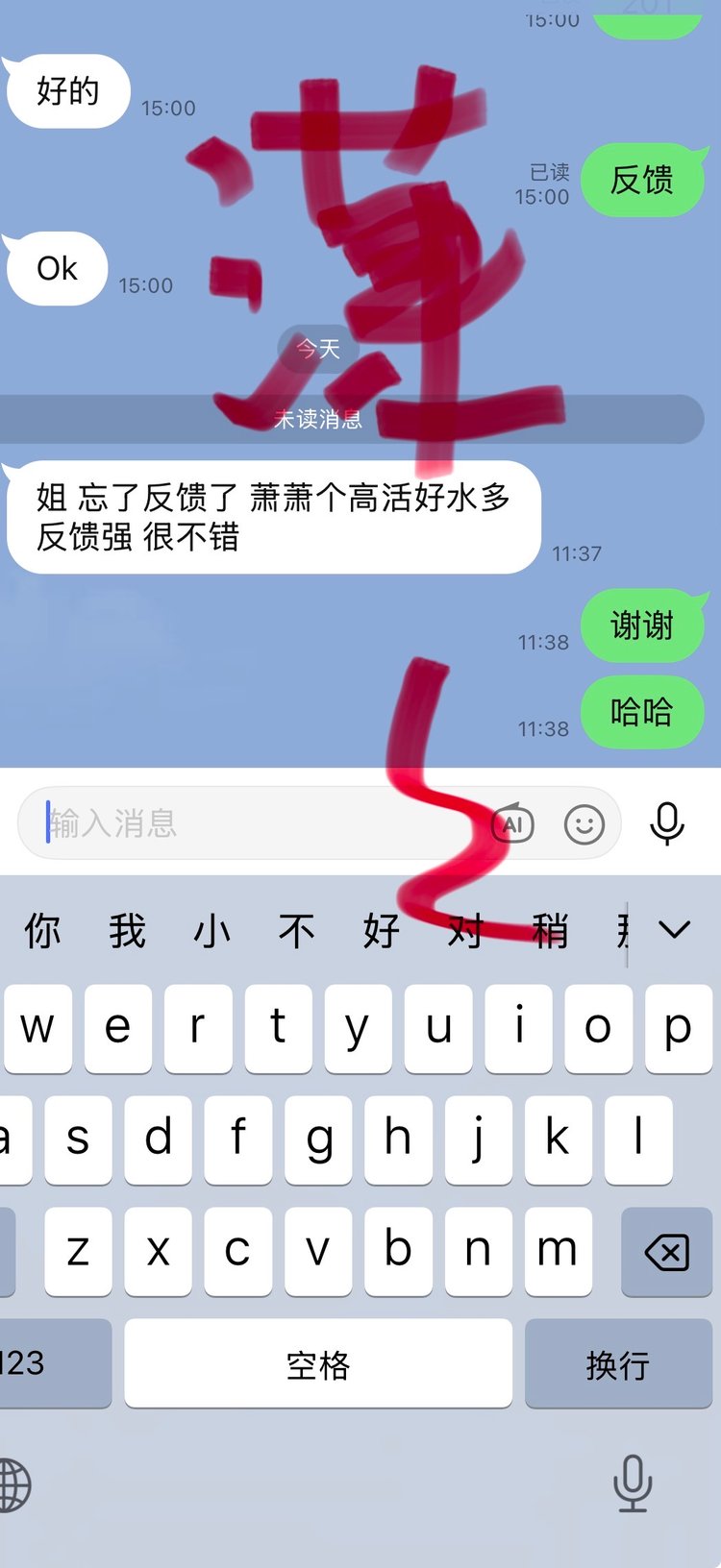Screen dimensions: 721x1568
Task: Tap the 换行 return key
Action: coord(617,1364)
